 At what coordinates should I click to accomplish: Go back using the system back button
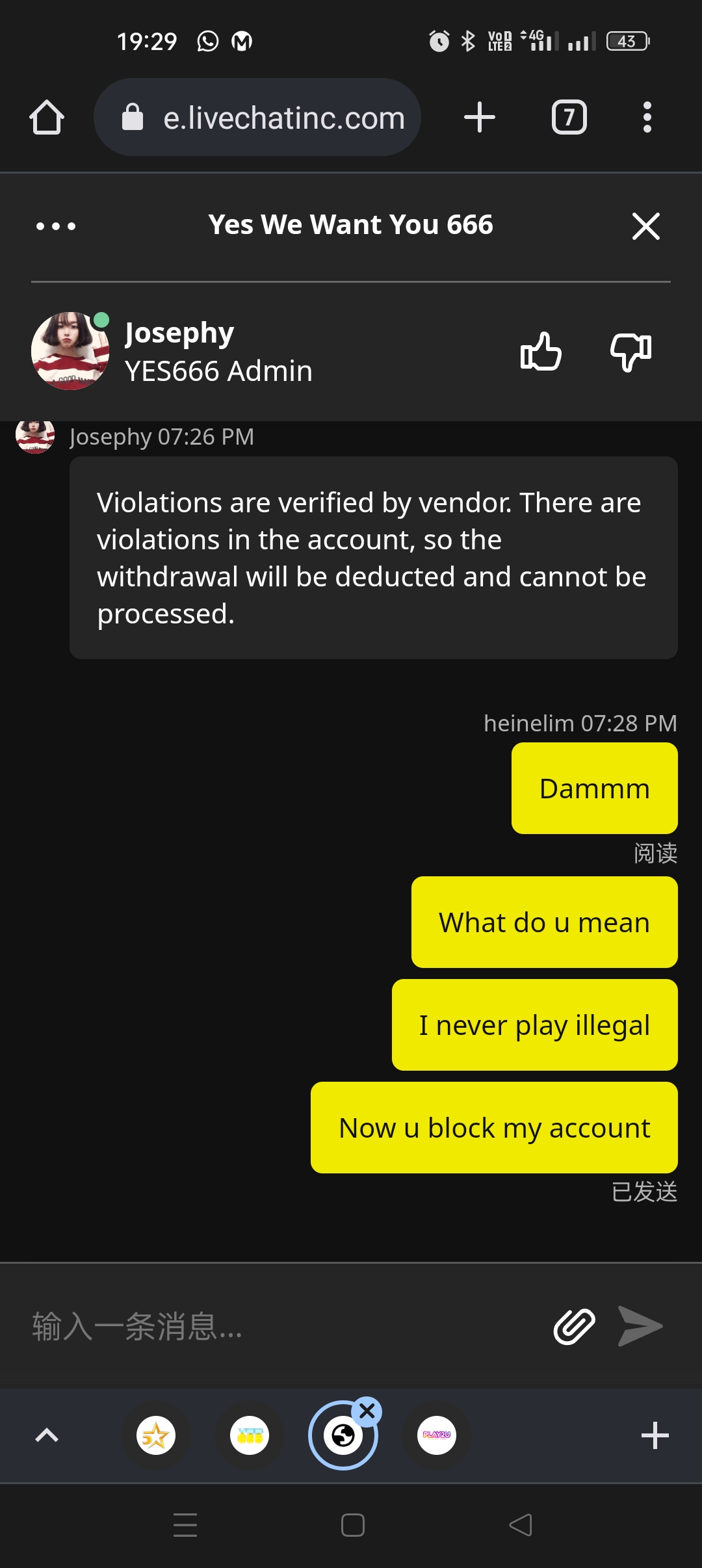[520, 1525]
